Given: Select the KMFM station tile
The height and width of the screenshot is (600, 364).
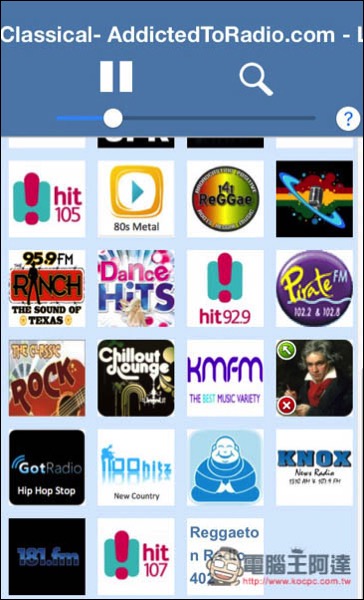Looking at the screenshot, I should [x=225, y=378].
